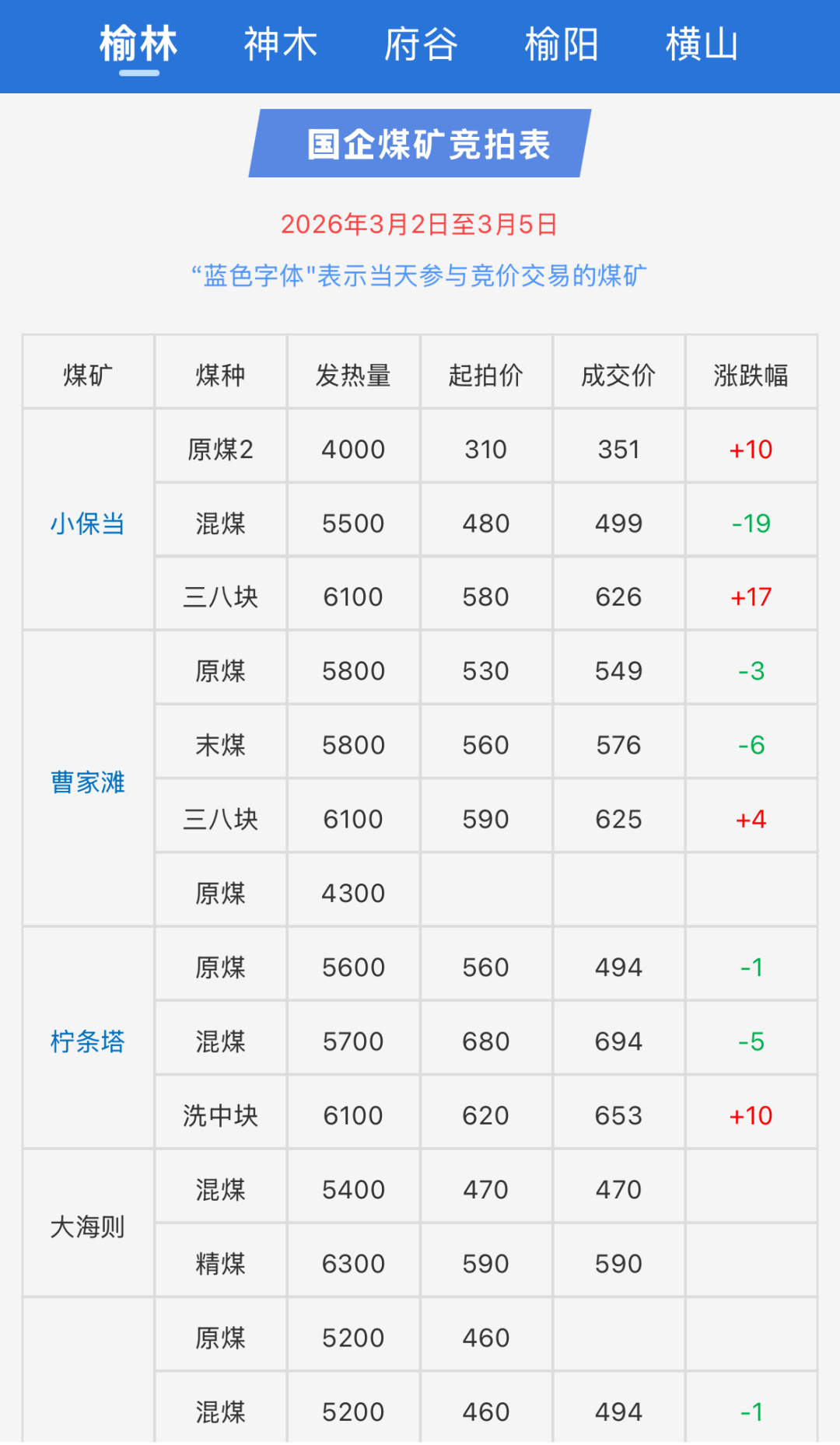Switch to the 神木 tab
This screenshot has width=840, height=1445.
281,44
